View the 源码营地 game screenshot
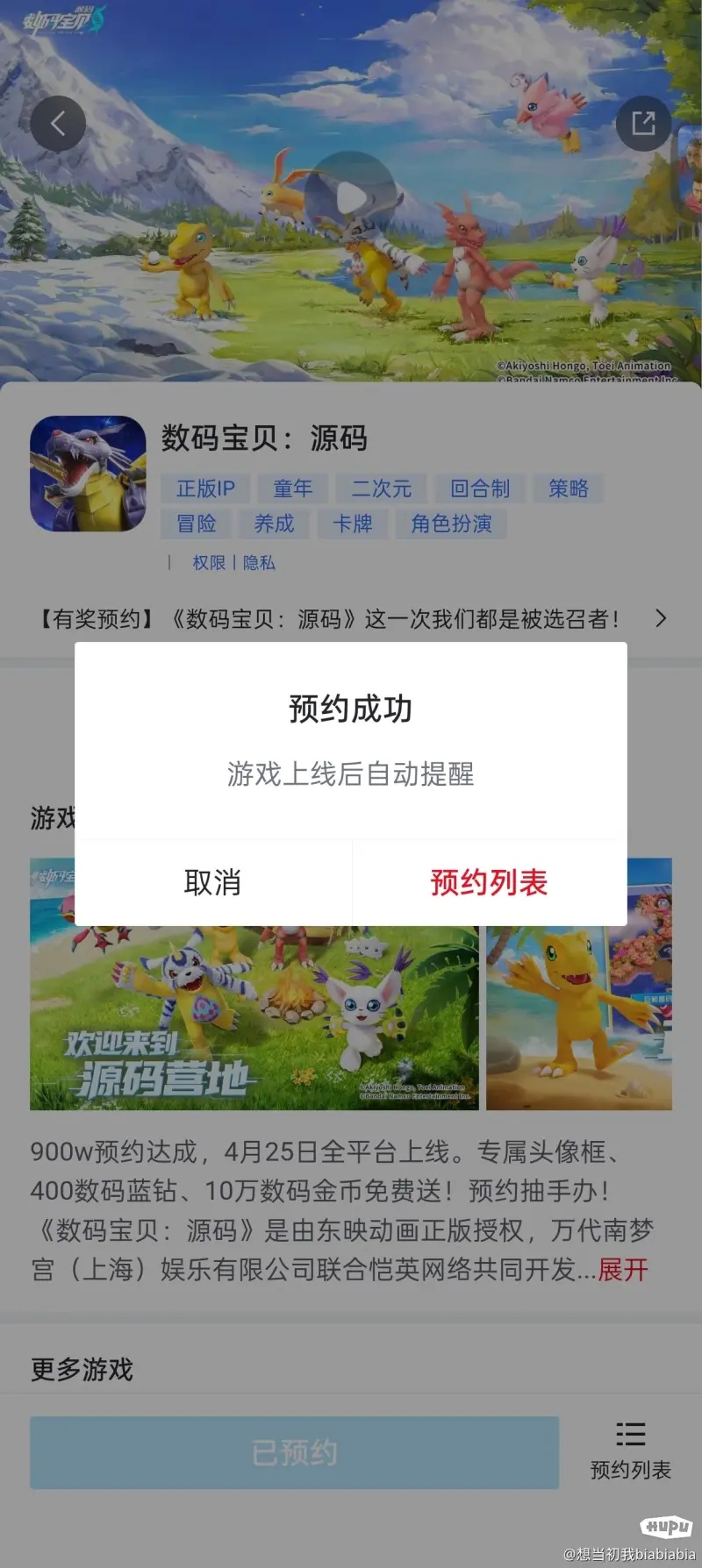702x1568 pixels. pyautogui.click(x=254, y=1017)
